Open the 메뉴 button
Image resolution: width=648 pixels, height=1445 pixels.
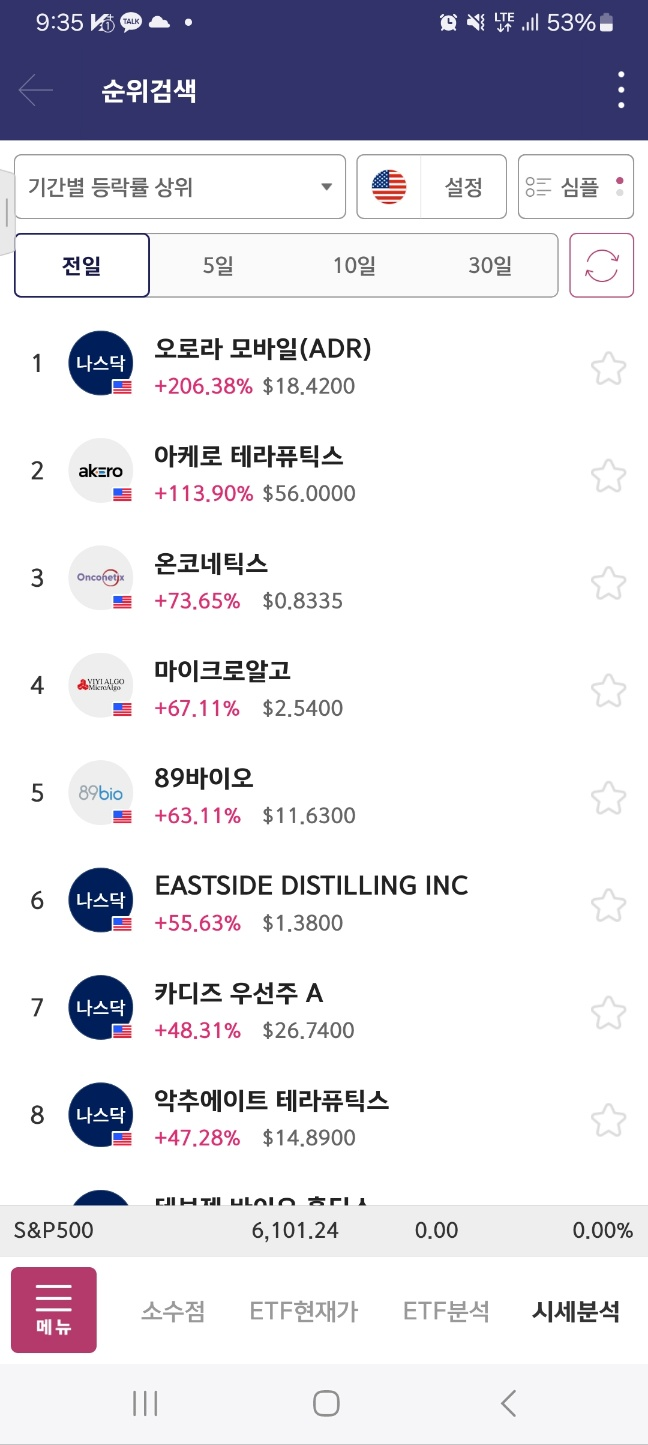click(54, 1310)
